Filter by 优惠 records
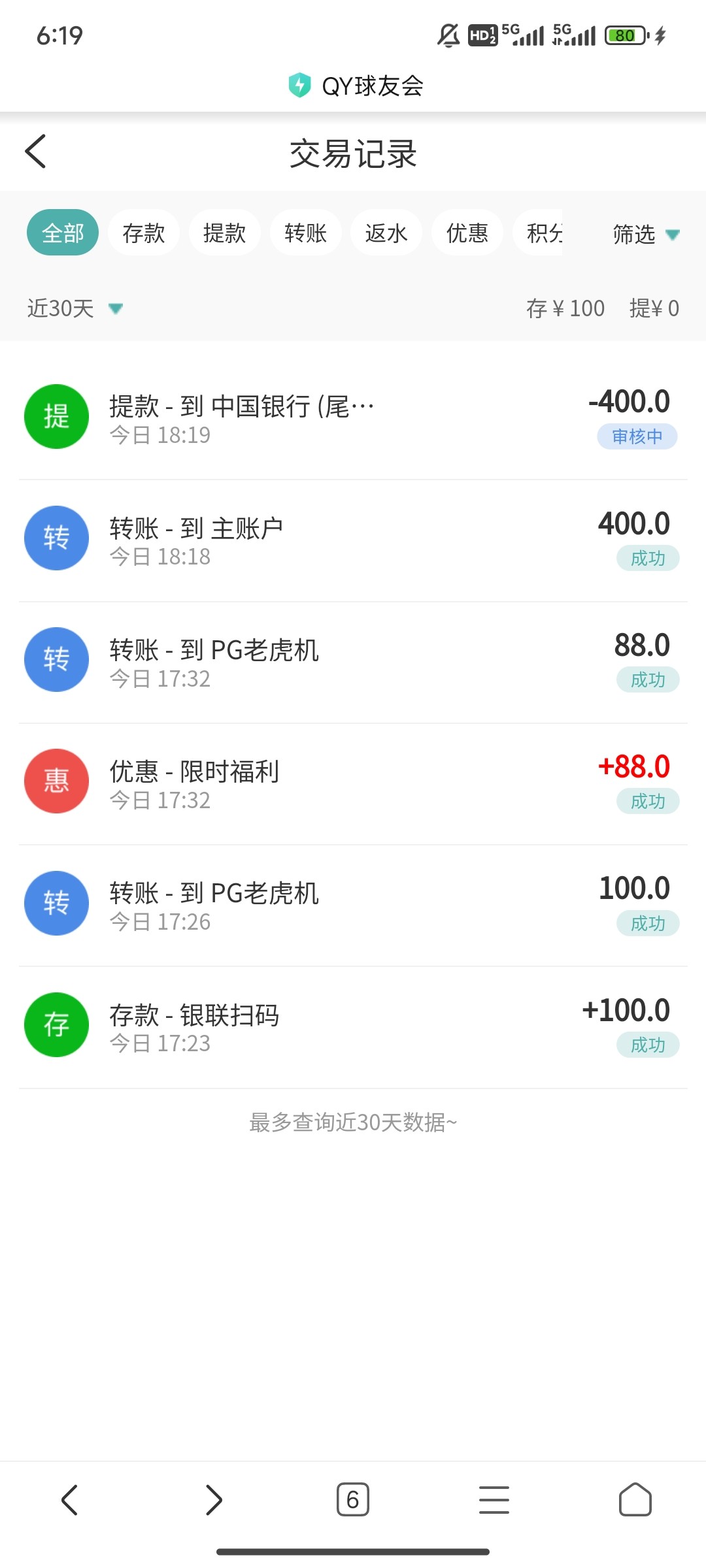The width and height of the screenshot is (706, 1568). [x=467, y=233]
